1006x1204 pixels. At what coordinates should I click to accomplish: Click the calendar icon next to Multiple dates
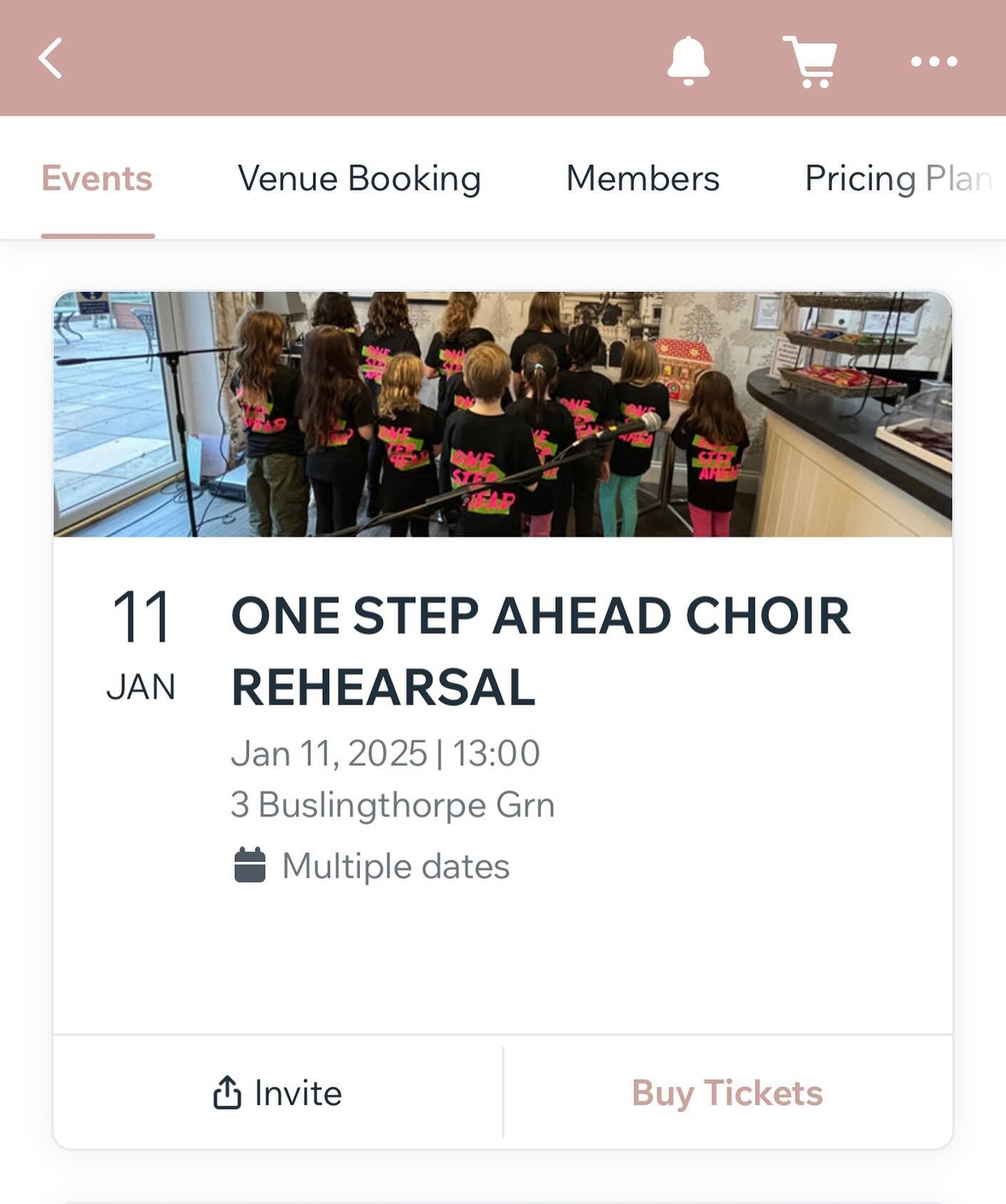point(248,865)
